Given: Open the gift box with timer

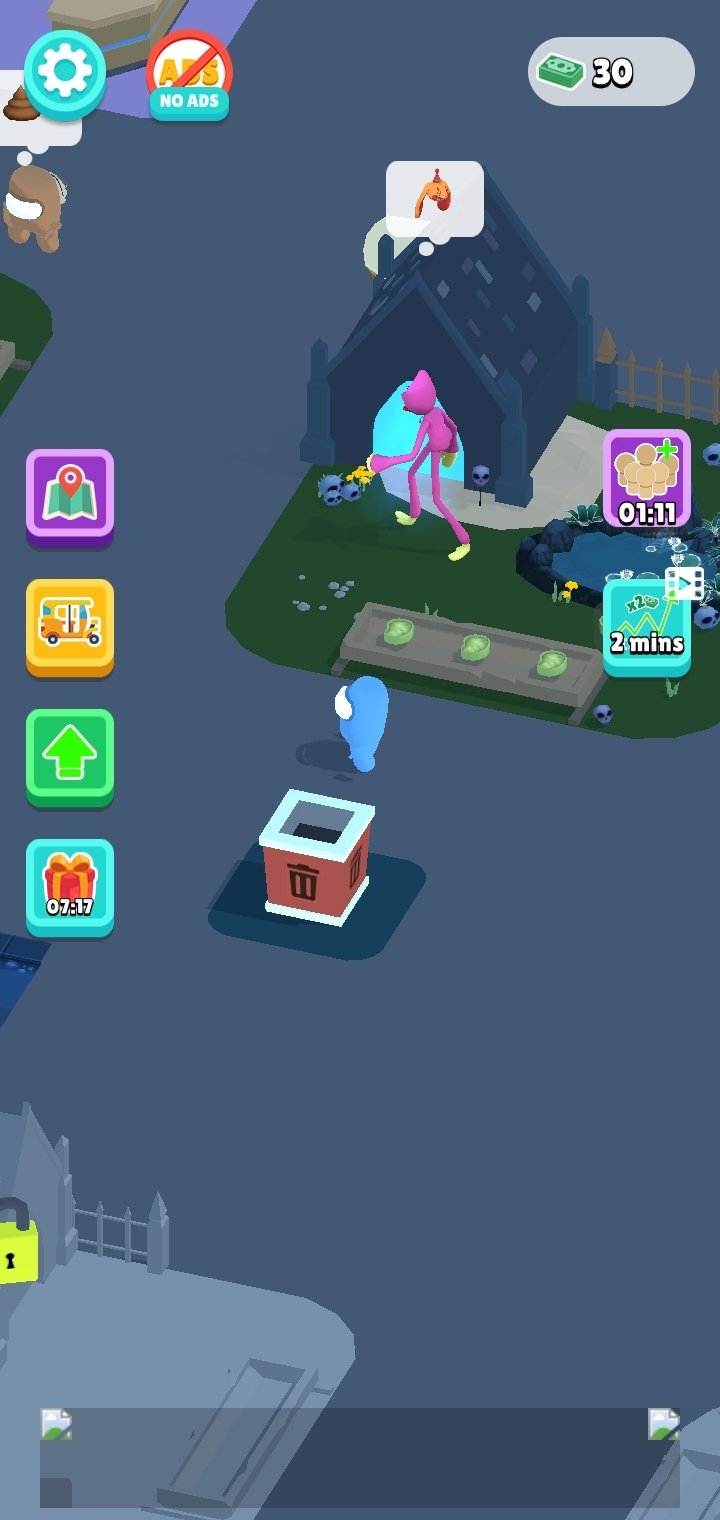Looking at the screenshot, I should coord(70,884).
